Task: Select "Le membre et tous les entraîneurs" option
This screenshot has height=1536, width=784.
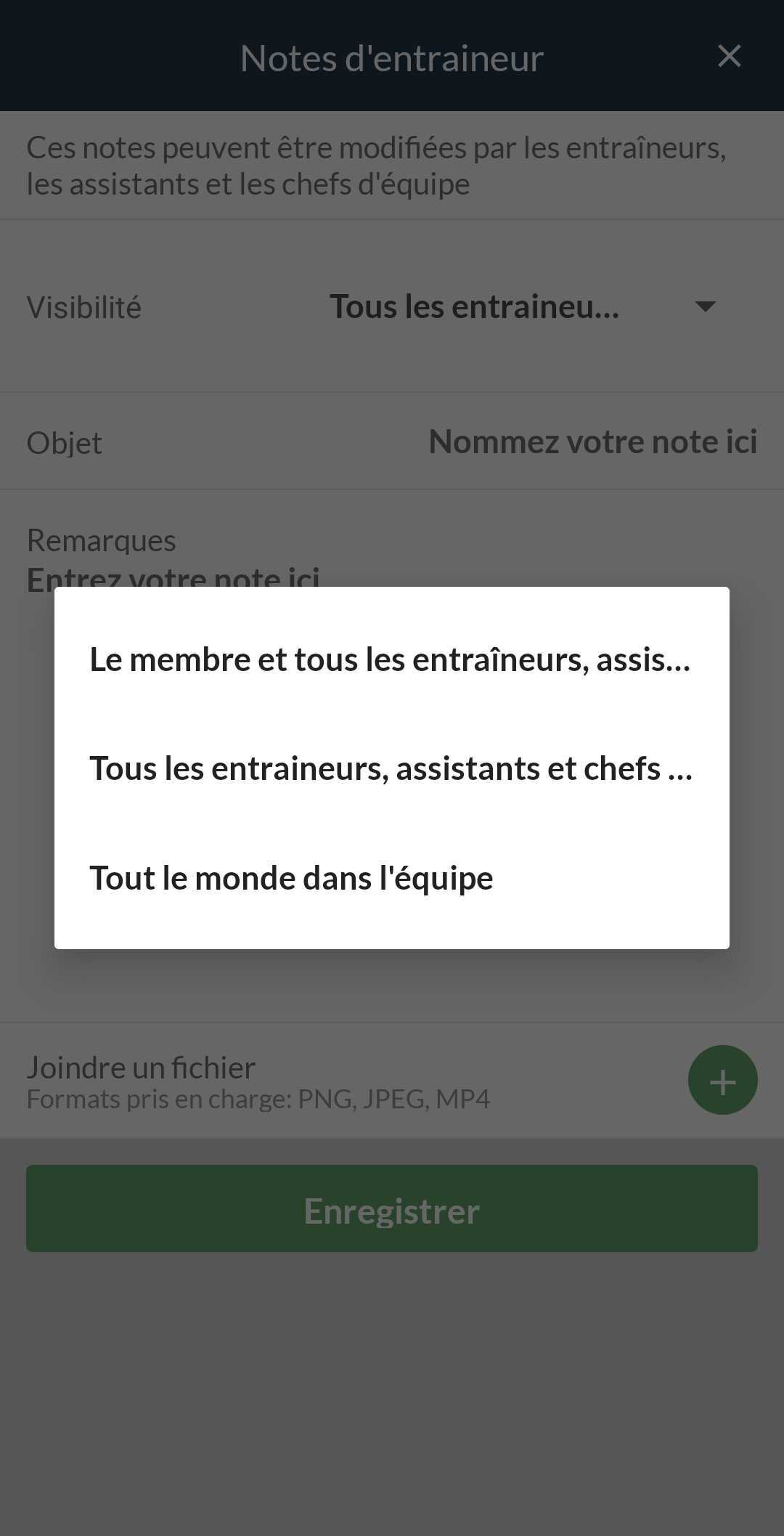Action: (390, 659)
